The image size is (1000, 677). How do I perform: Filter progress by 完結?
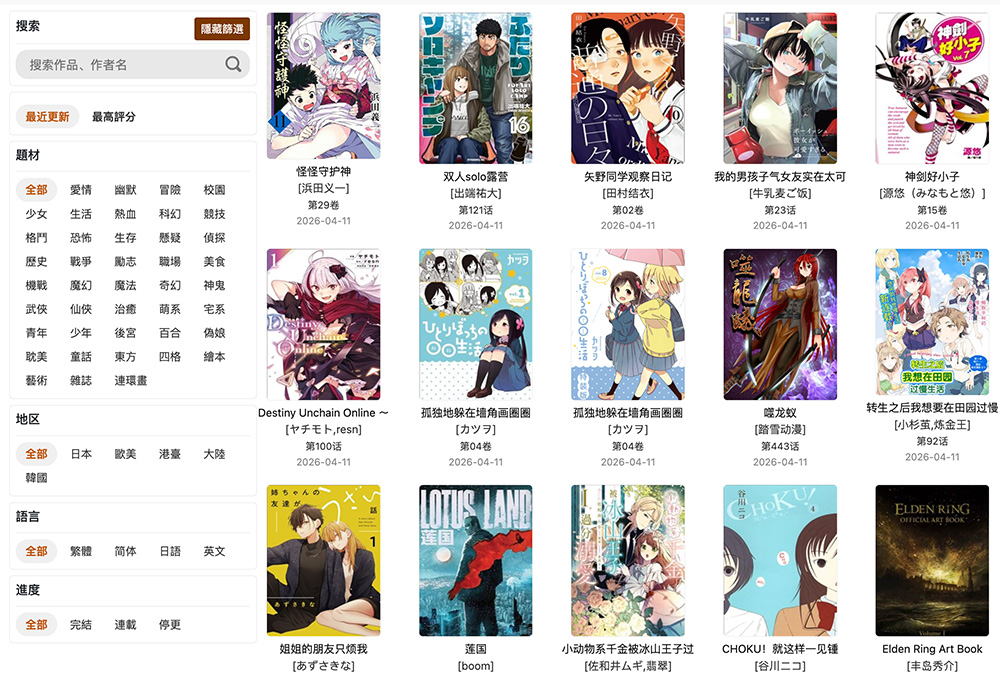click(81, 625)
